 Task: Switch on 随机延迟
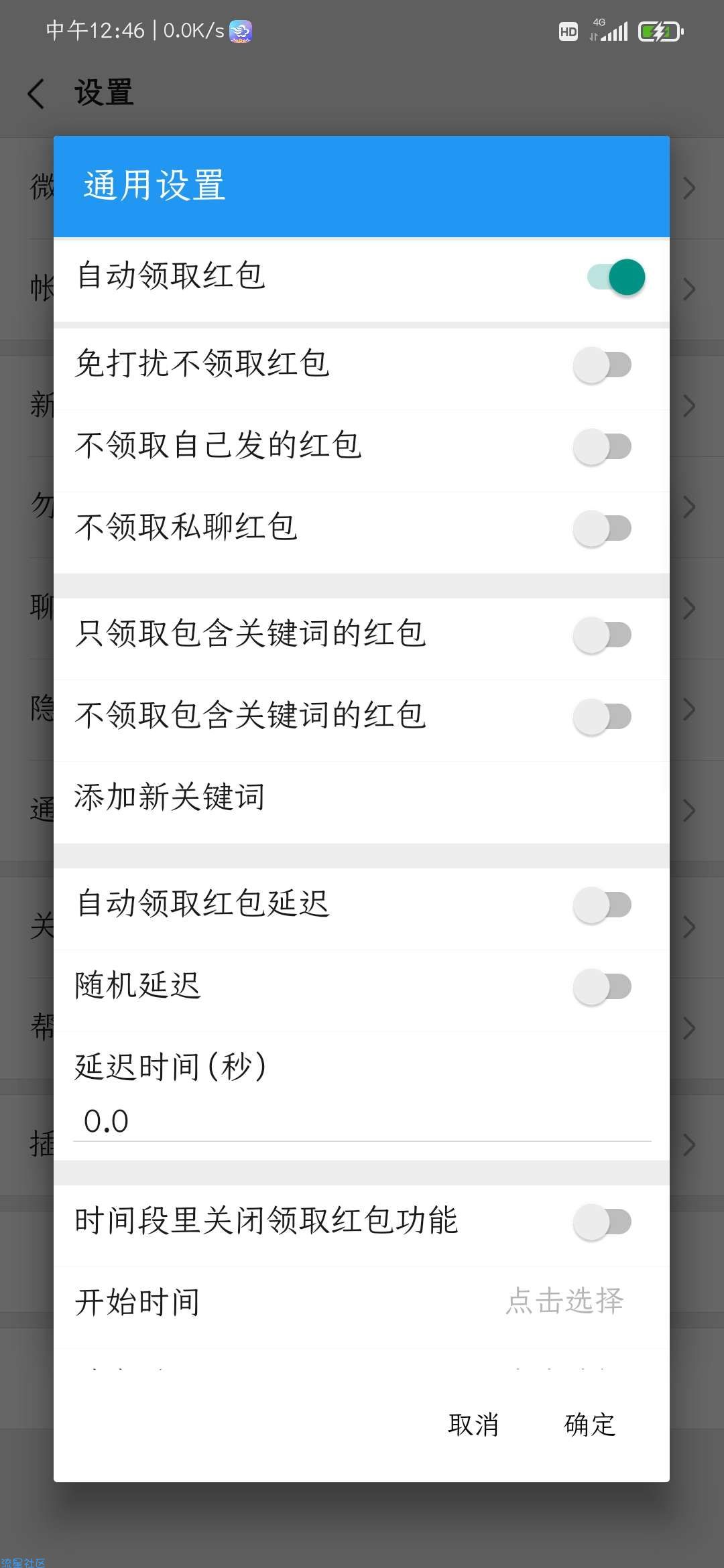[602, 987]
